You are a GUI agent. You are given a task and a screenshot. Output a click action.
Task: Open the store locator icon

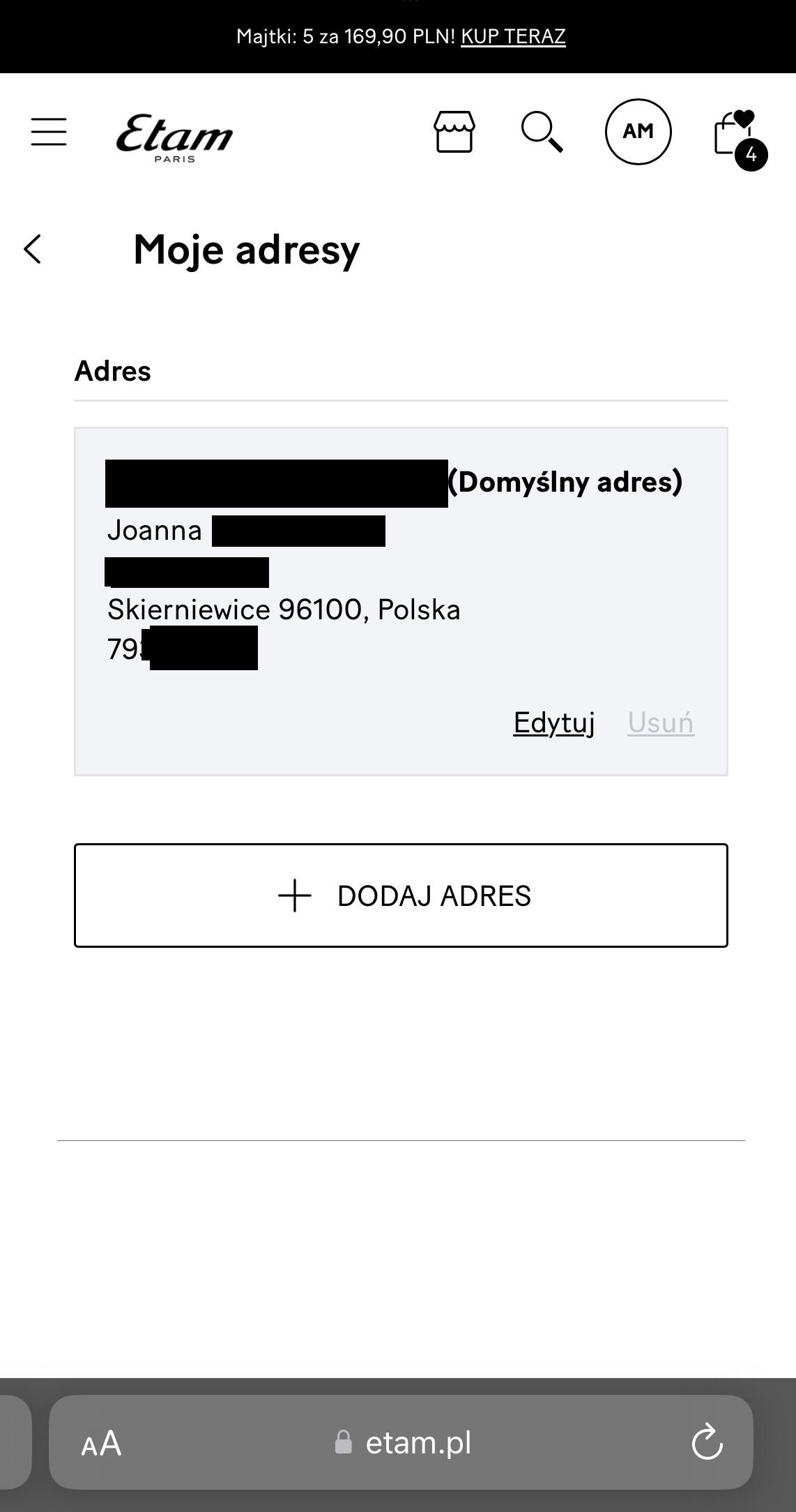pyautogui.click(x=454, y=132)
